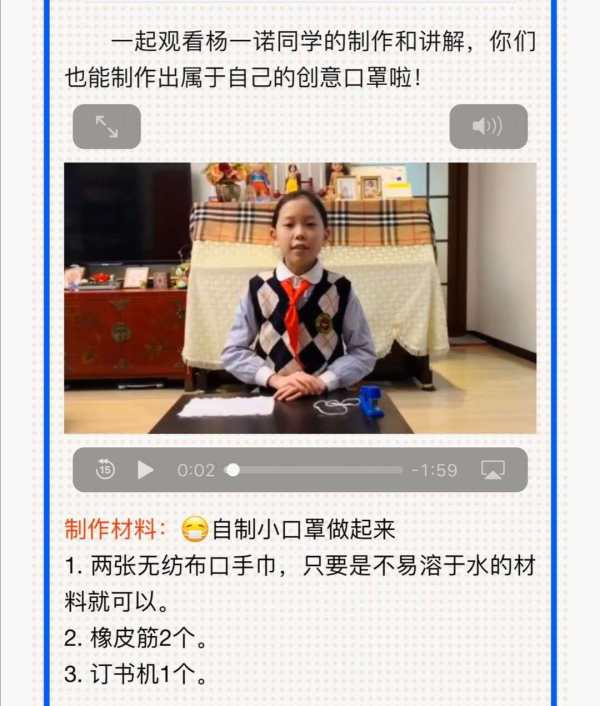
Task: Rewind the video 15 seconds
Action: coord(106,469)
